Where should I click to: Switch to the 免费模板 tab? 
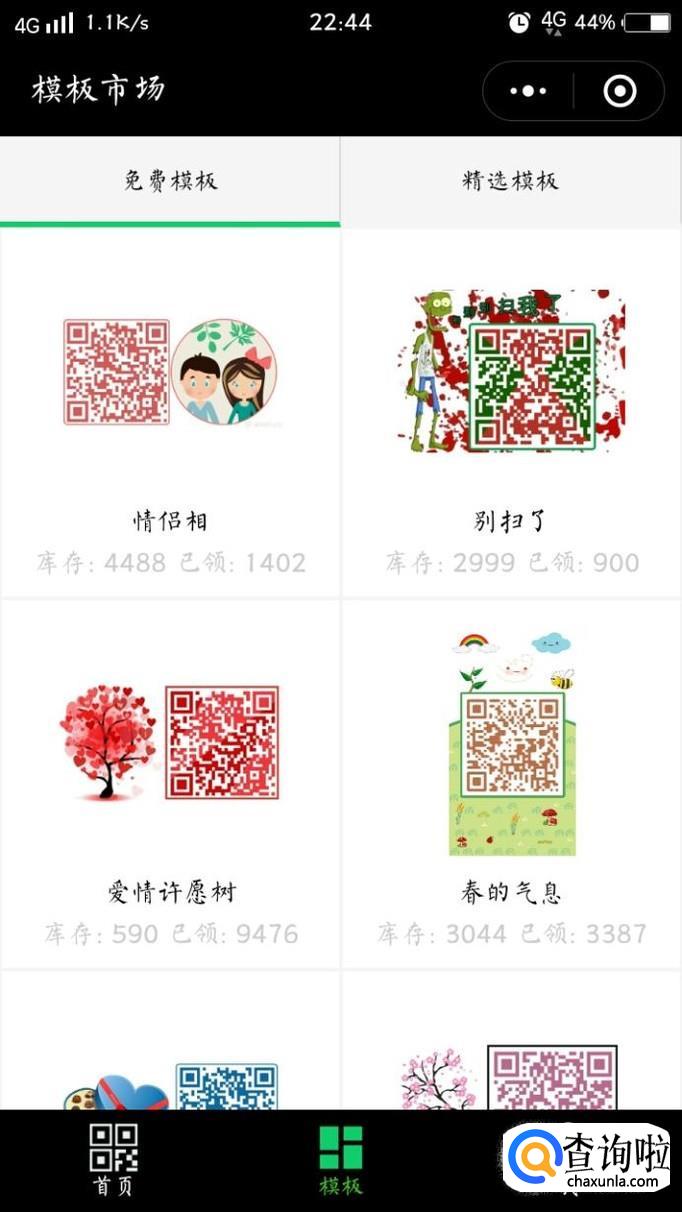[x=170, y=181]
